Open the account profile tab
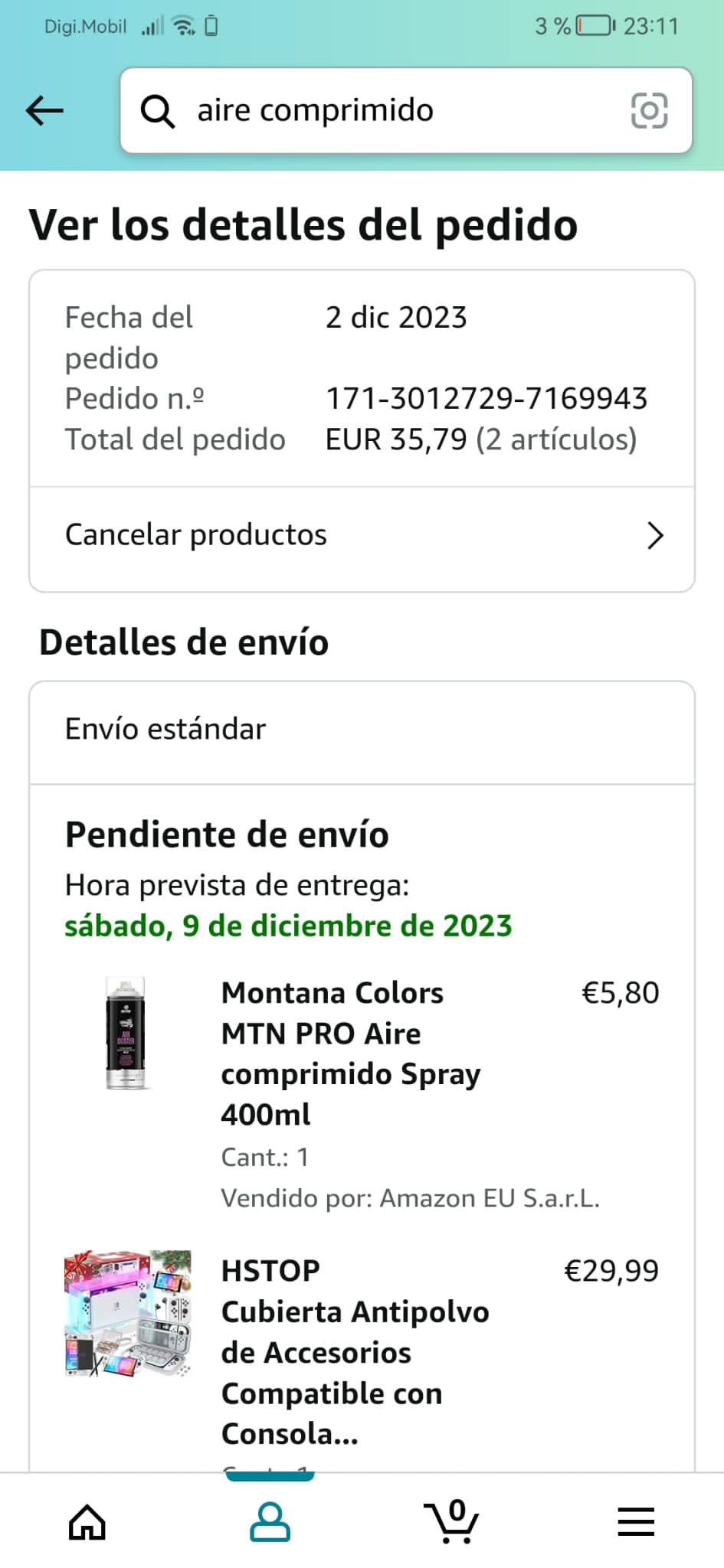The height and width of the screenshot is (1568, 724). (270, 1521)
